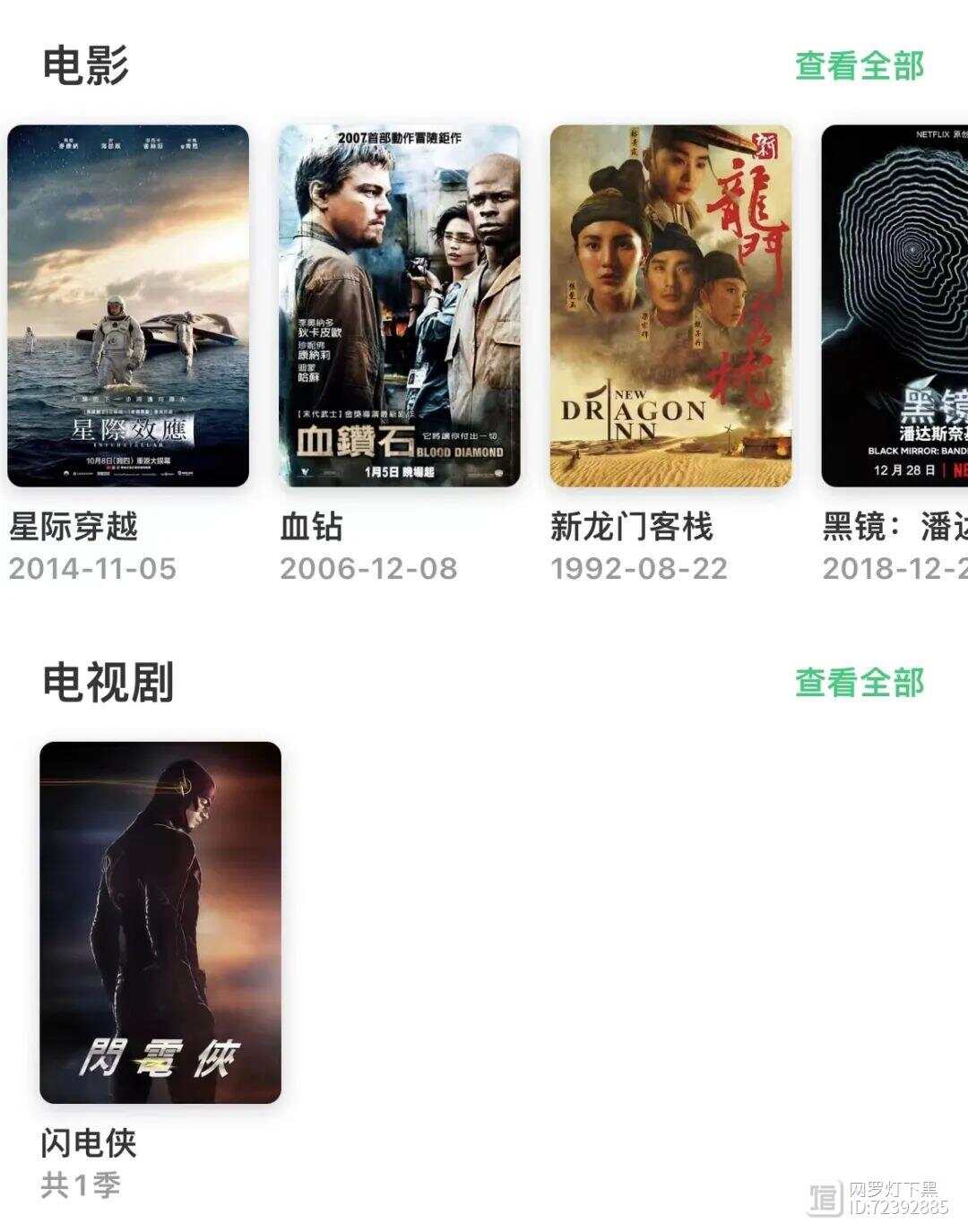The width and height of the screenshot is (968, 1232).
Task: Open the 黑镜 movie poster
Action: [x=895, y=306]
